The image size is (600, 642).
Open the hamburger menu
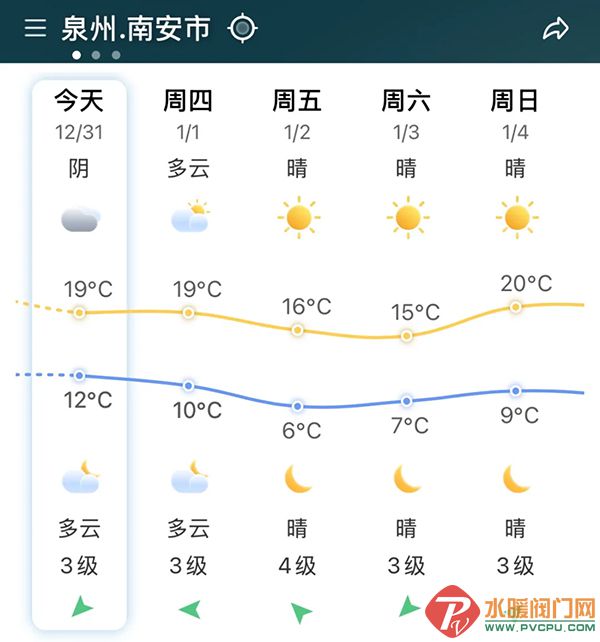pos(36,28)
